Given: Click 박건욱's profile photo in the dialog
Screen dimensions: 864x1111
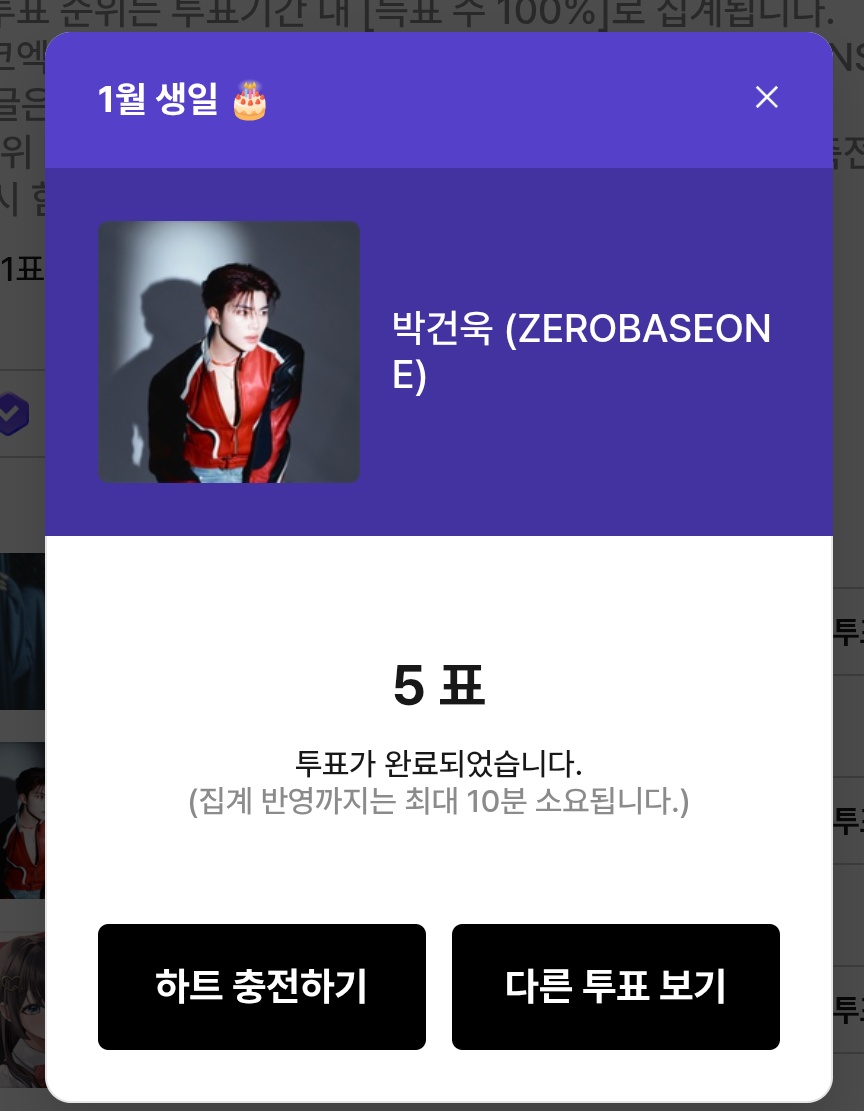Looking at the screenshot, I should pos(228,351).
